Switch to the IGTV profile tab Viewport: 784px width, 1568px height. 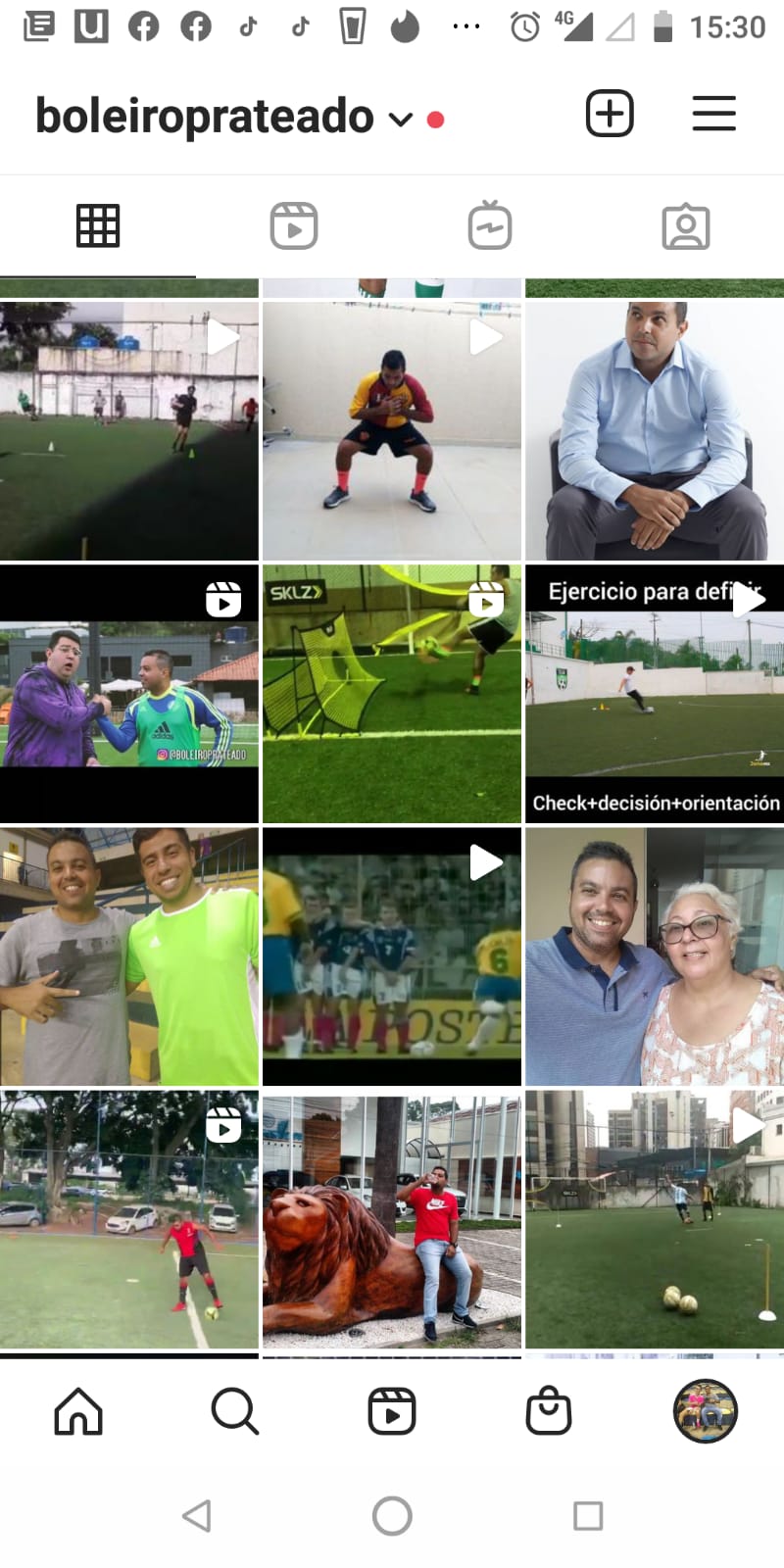[x=490, y=226]
